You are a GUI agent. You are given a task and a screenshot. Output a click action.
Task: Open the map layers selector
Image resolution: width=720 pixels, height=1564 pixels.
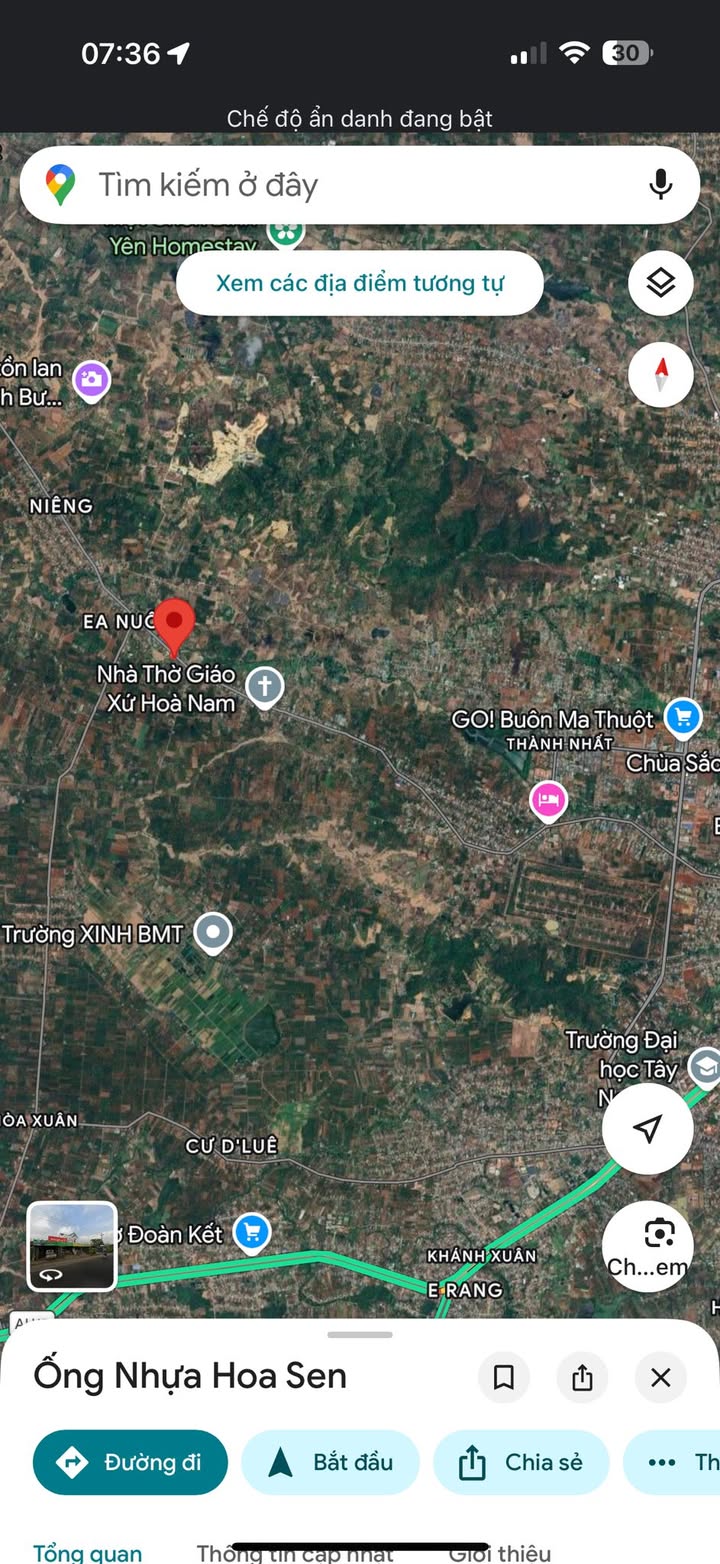(660, 283)
